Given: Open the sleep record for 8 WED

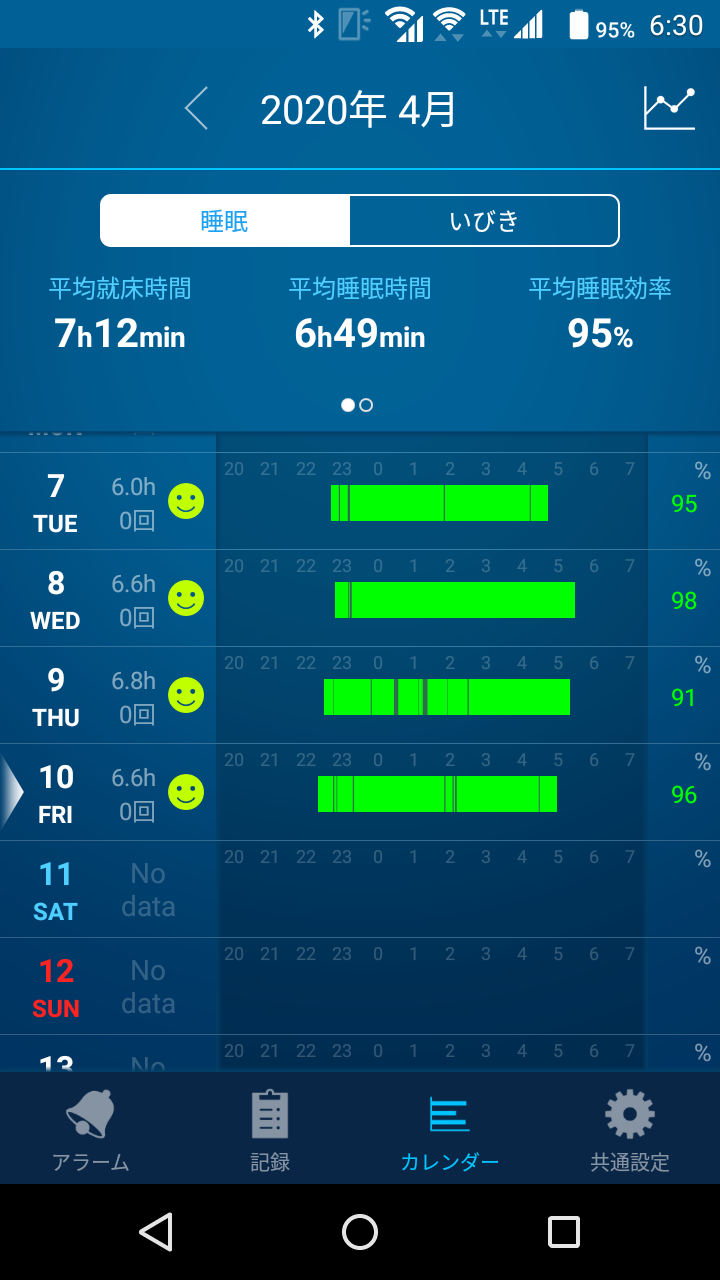Looking at the screenshot, I should coord(360,598).
